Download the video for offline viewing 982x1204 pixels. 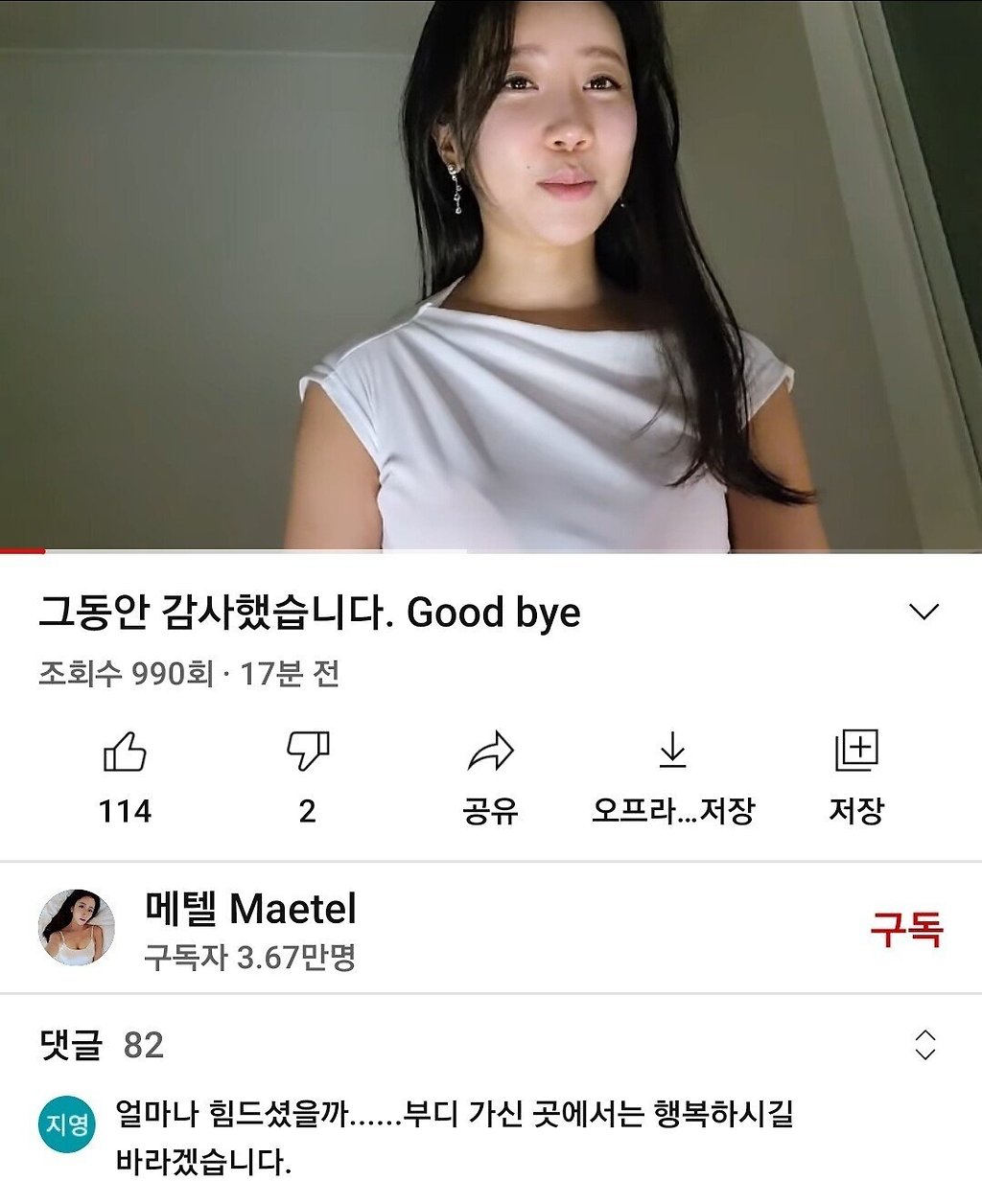pyautogui.click(x=673, y=752)
